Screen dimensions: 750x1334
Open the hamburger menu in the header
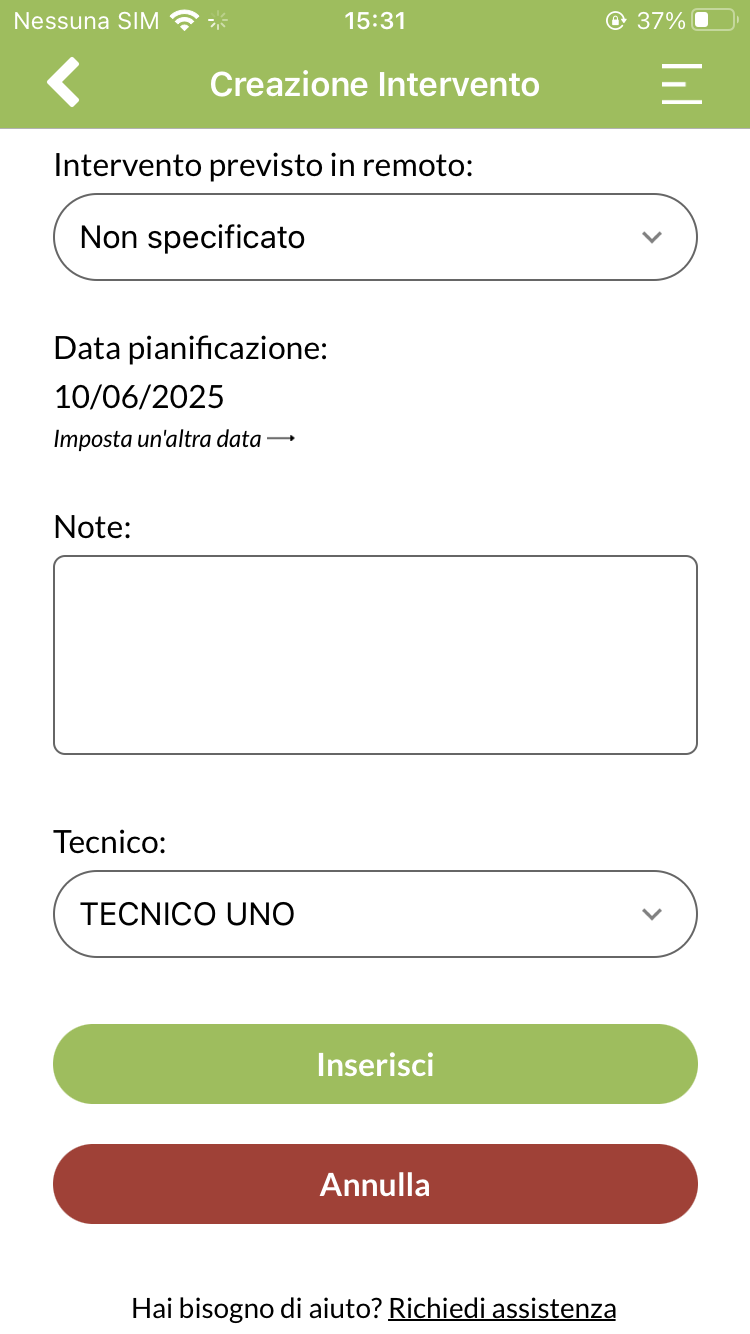(681, 84)
